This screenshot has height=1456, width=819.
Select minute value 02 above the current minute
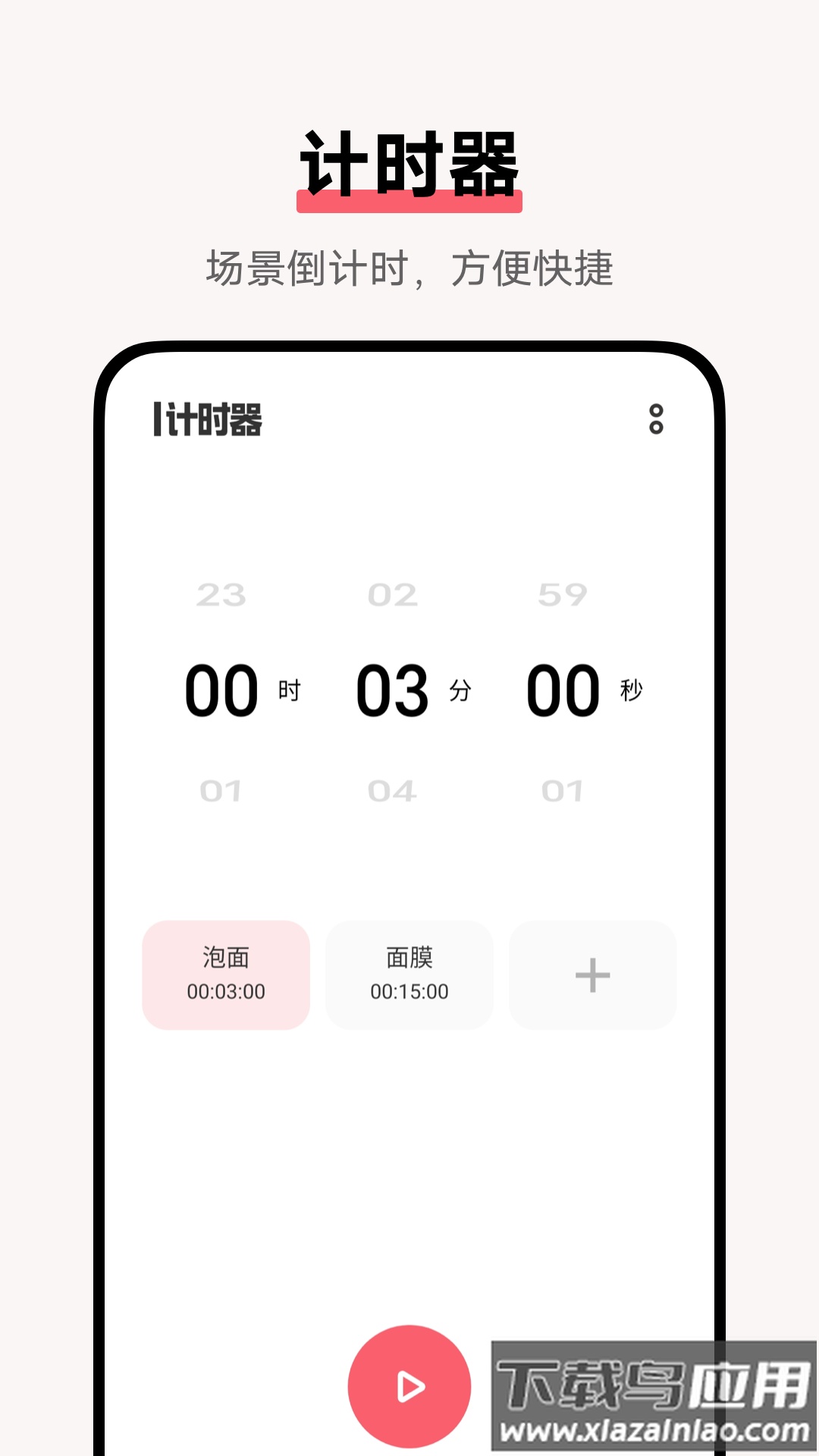[393, 595]
